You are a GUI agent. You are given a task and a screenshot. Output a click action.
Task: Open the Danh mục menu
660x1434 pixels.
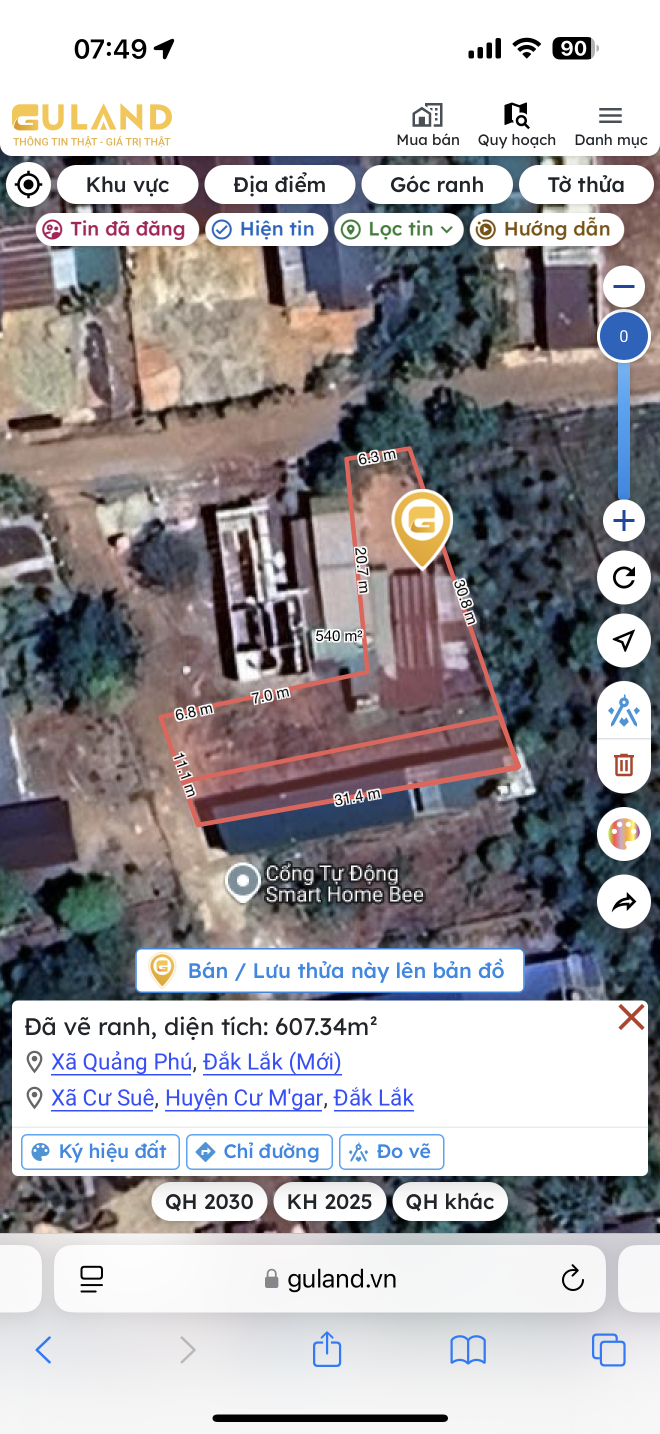[x=610, y=126]
